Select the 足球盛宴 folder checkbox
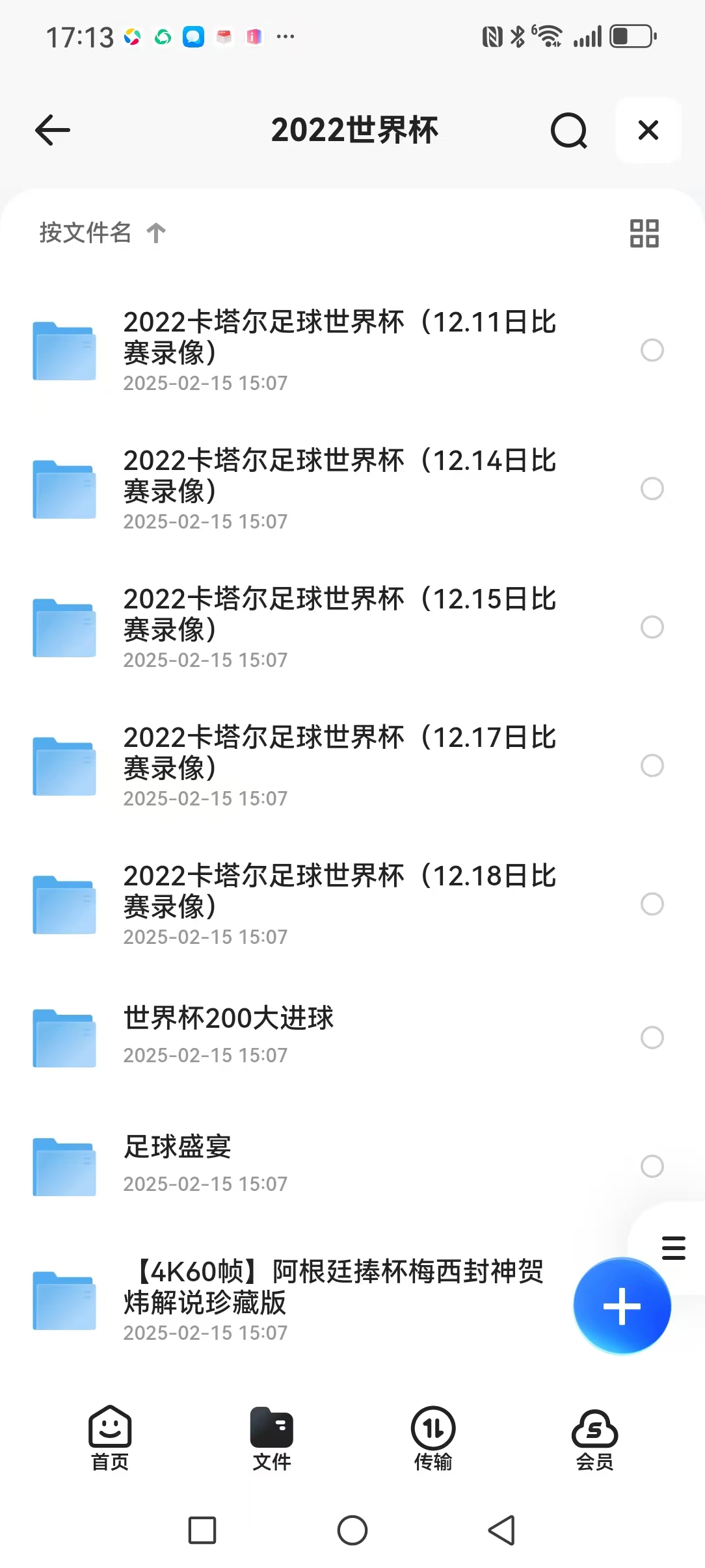The width and height of the screenshot is (705, 1568). click(x=652, y=1166)
